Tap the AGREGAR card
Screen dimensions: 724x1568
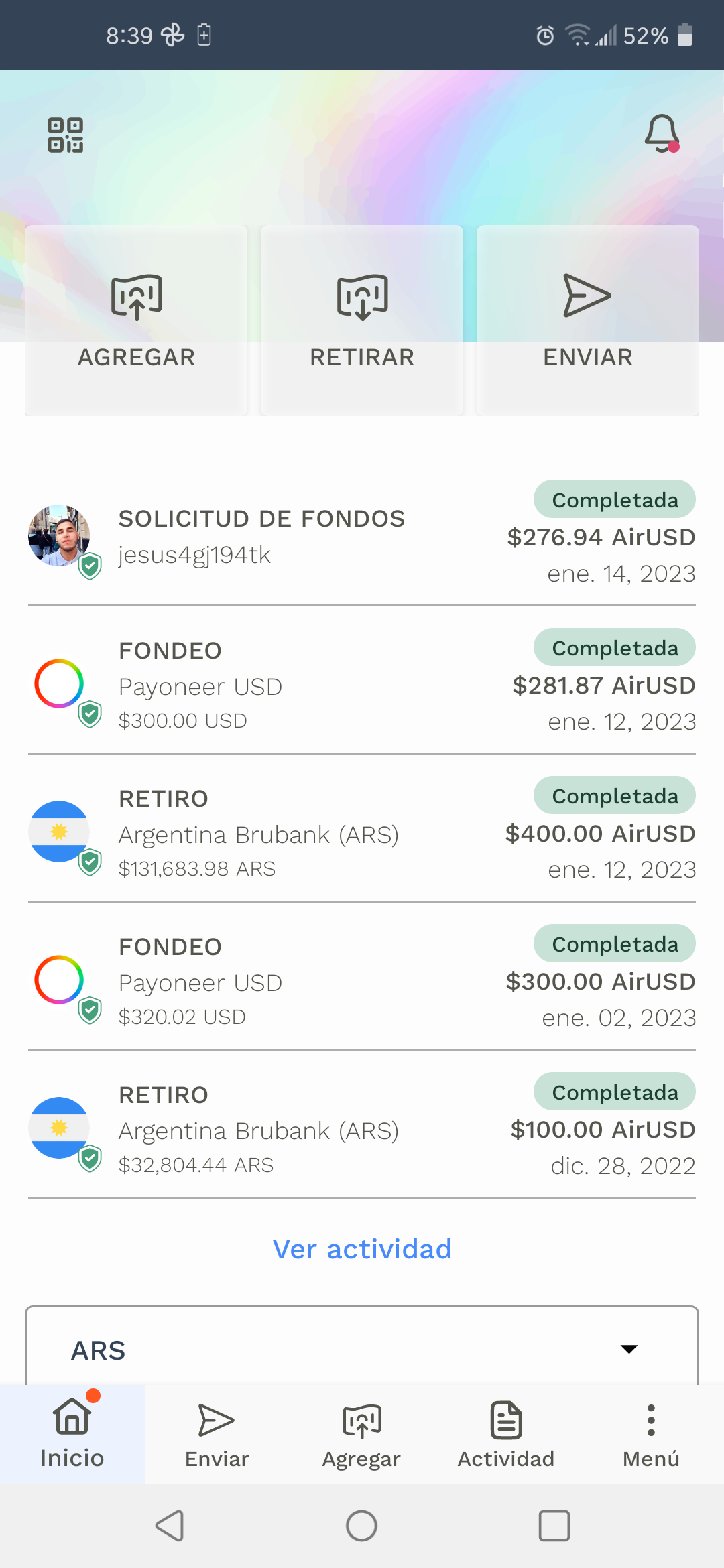pyautogui.click(x=136, y=320)
